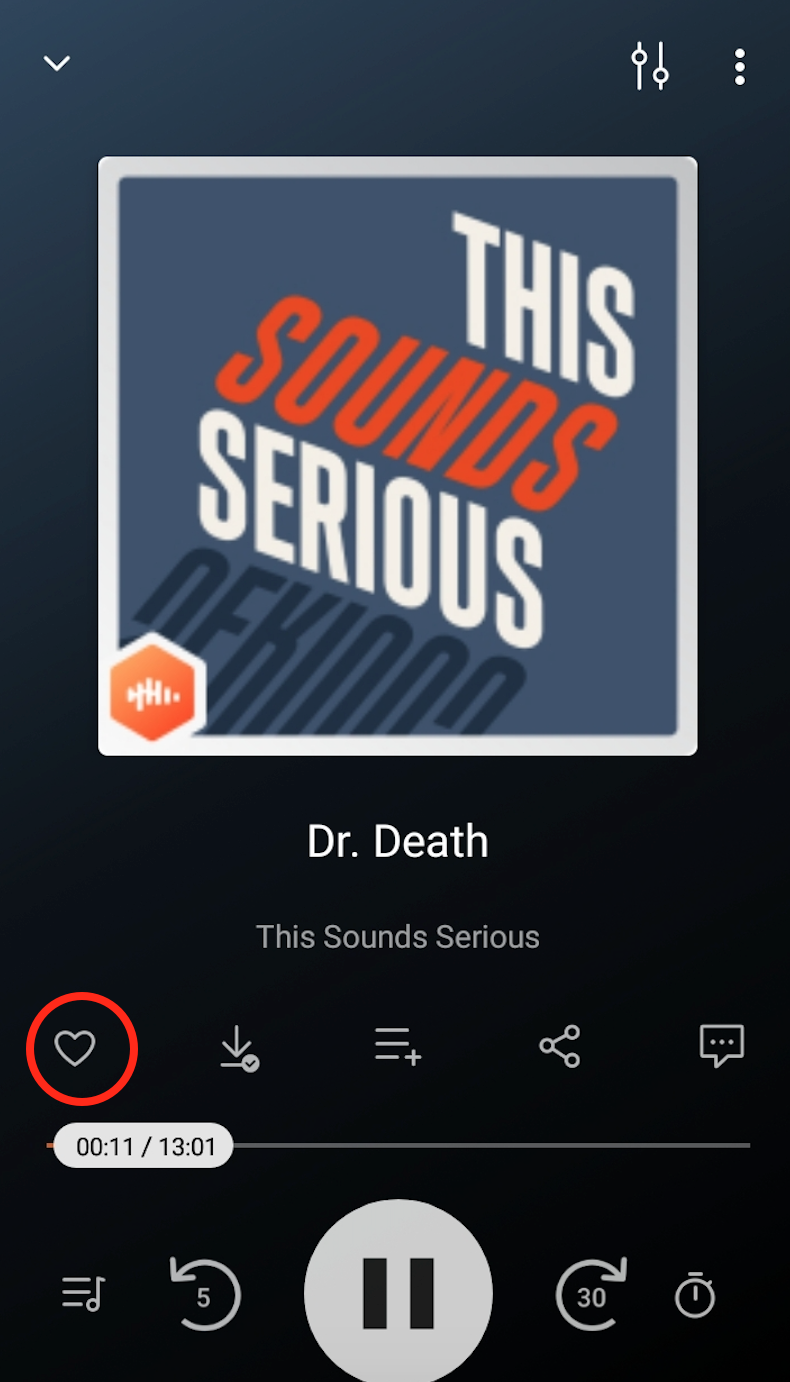Rewind 5 seconds
The height and width of the screenshot is (1382, 790).
click(205, 1294)
